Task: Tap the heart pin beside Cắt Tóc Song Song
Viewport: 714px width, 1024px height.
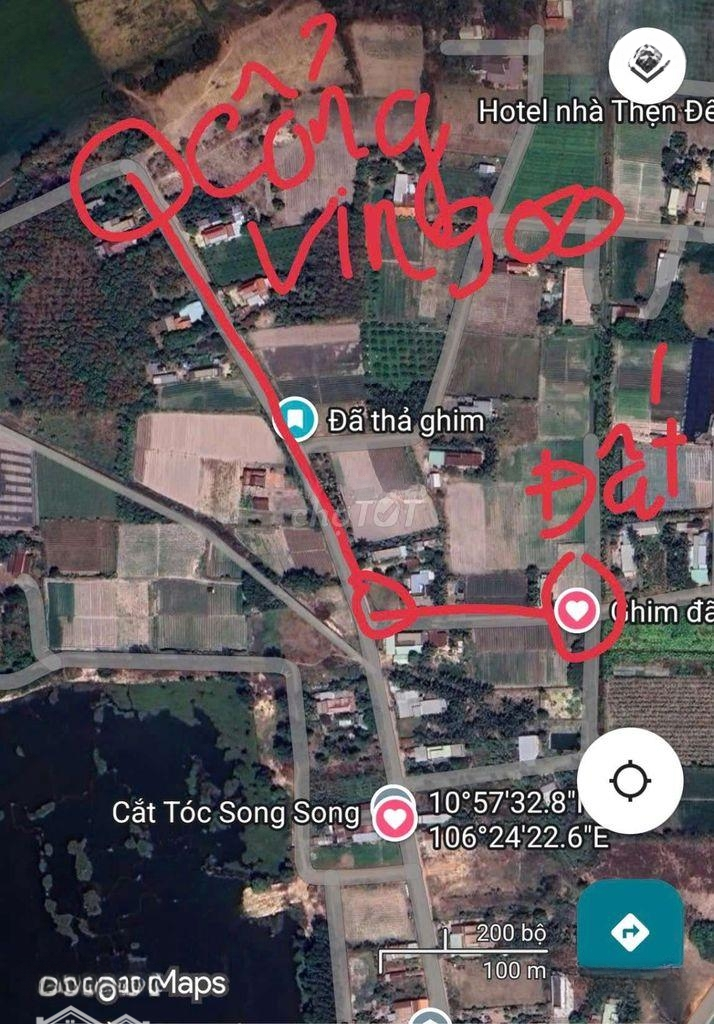Action: click(x=395, y=818)
